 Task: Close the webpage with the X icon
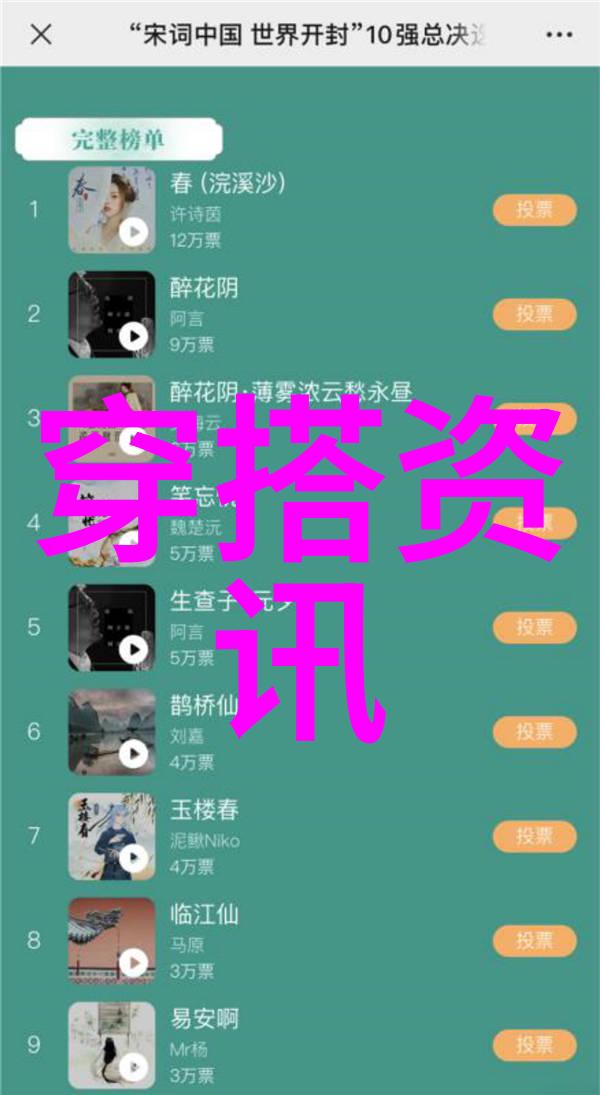pos(40,35)
